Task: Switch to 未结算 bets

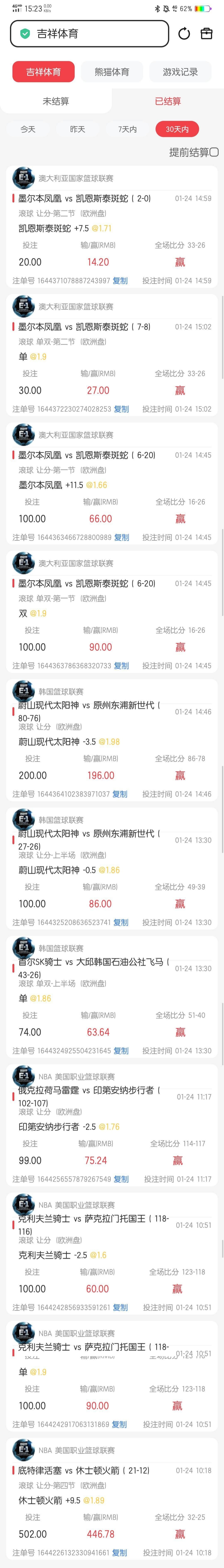Action: [56, 101]
